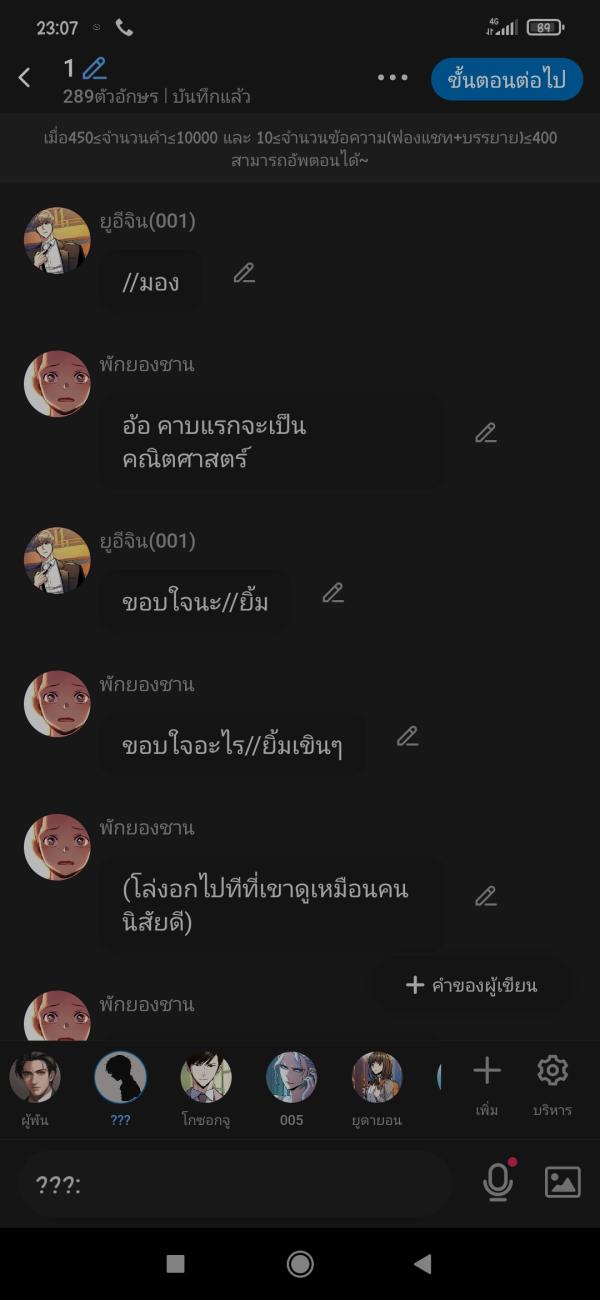Tap the ขั้นตอนต่อไป button
This screenshot has height=1300, width=600.
(x=506, y=80)
